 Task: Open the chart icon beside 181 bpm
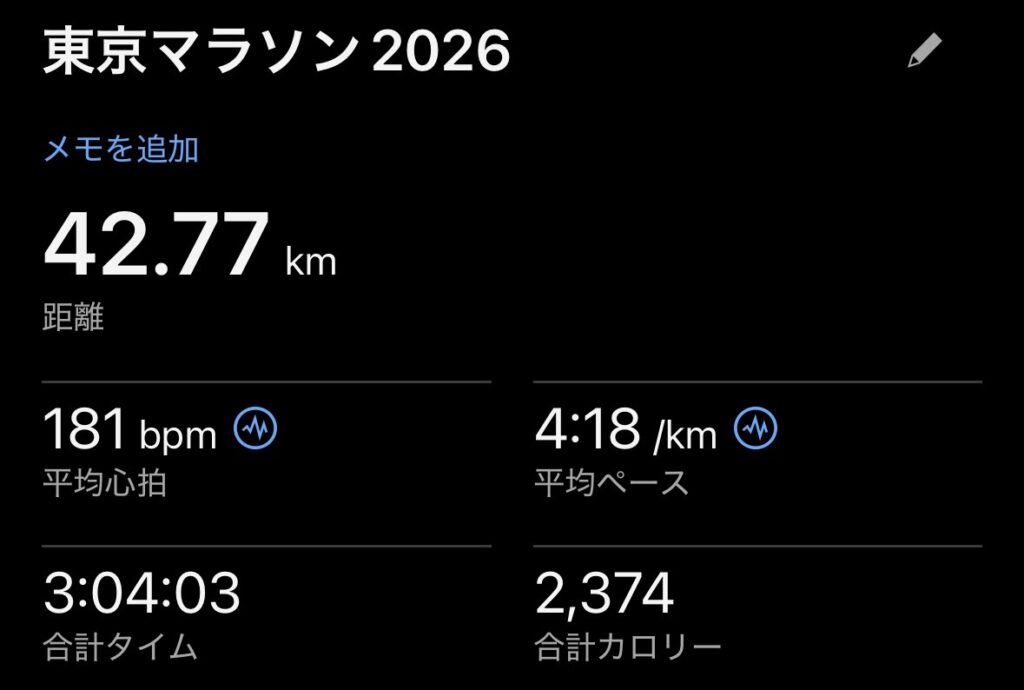coord(255,429)
